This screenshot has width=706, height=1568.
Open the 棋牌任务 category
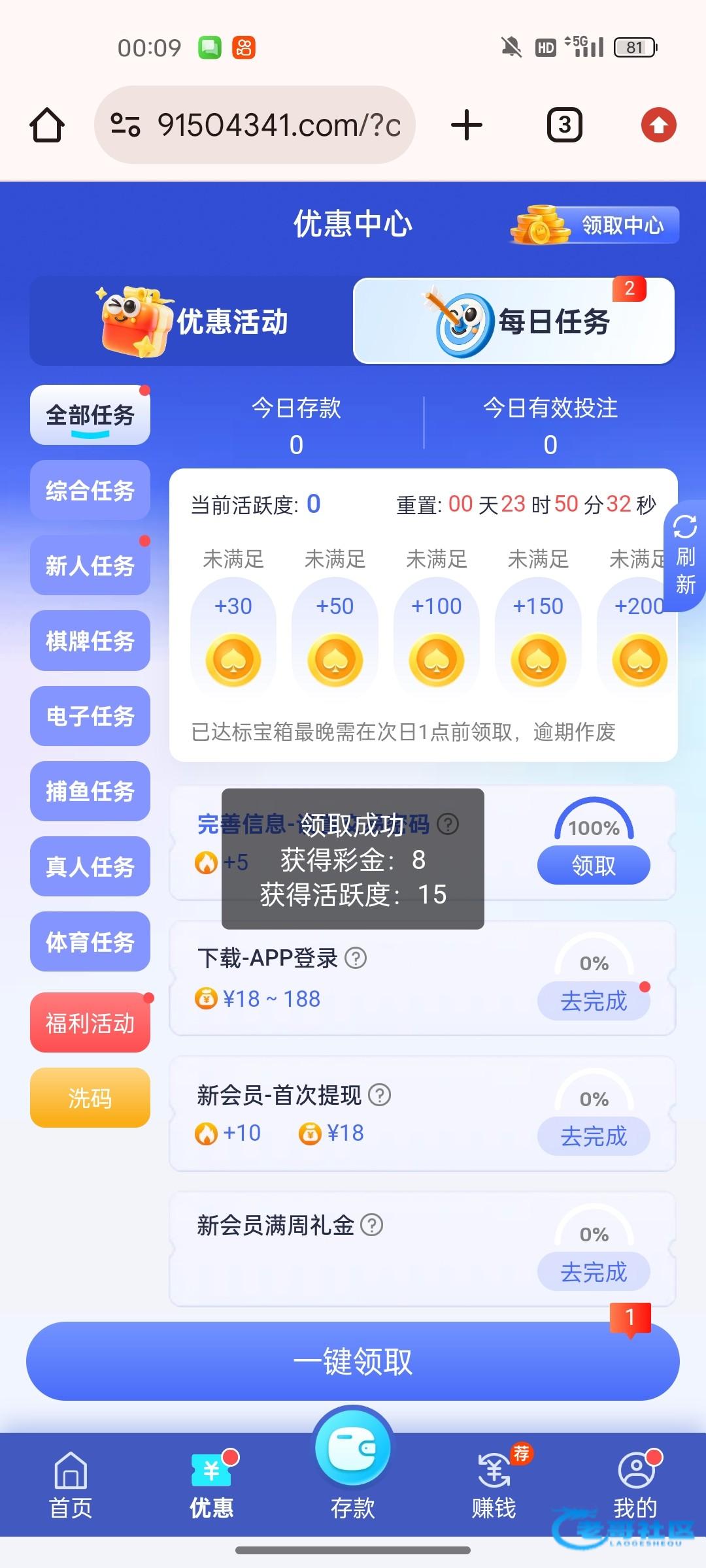pos(90,641)
